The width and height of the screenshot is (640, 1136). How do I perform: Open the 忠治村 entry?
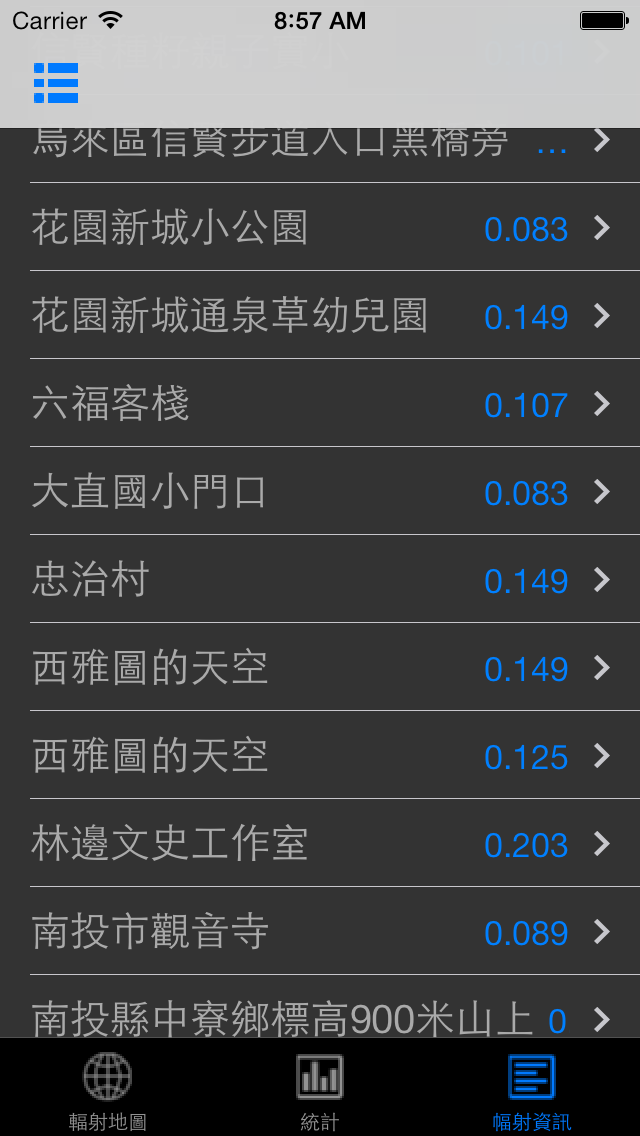(320, 580)
